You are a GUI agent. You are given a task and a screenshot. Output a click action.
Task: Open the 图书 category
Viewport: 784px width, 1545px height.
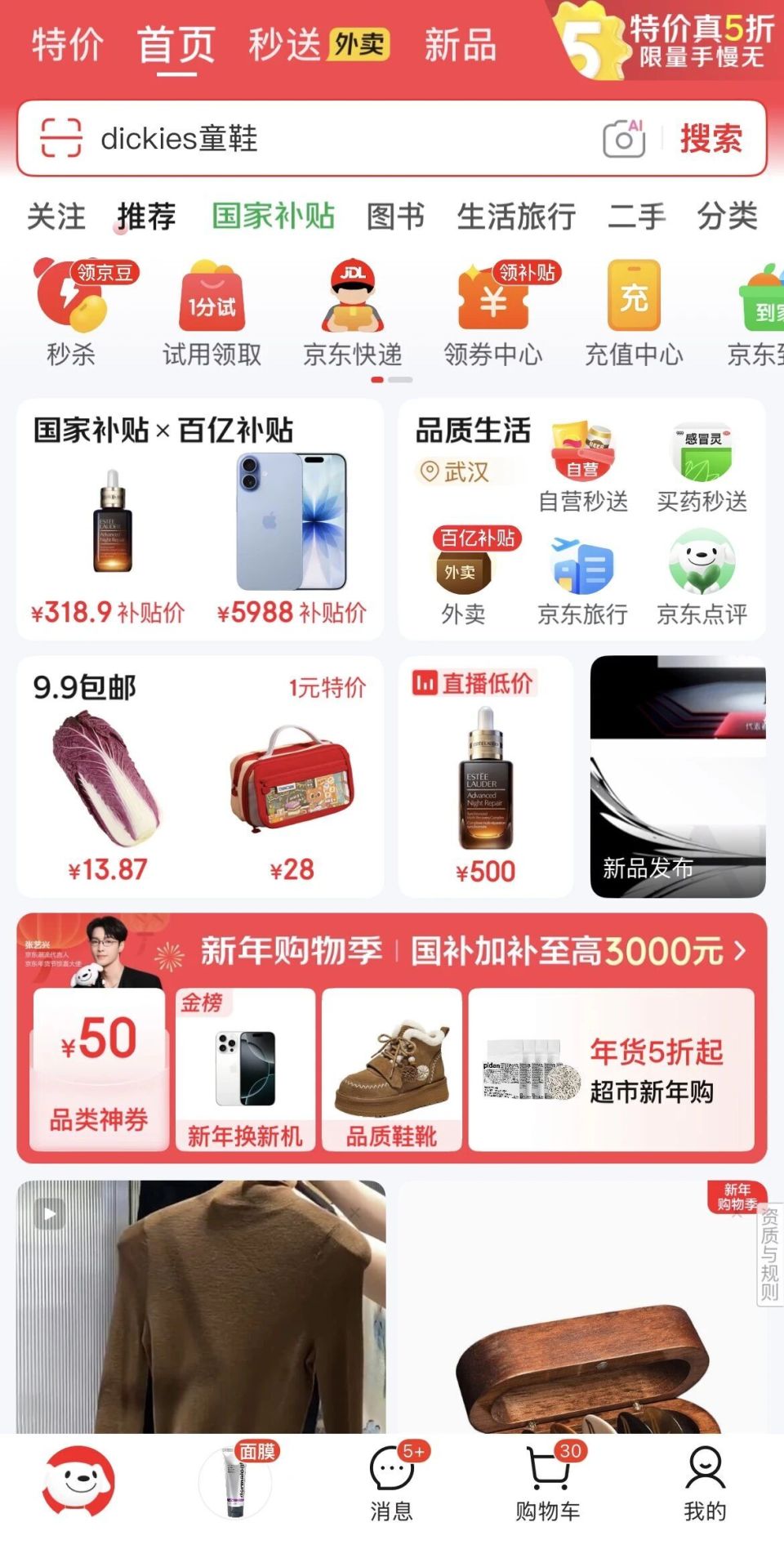click(395, 217)
